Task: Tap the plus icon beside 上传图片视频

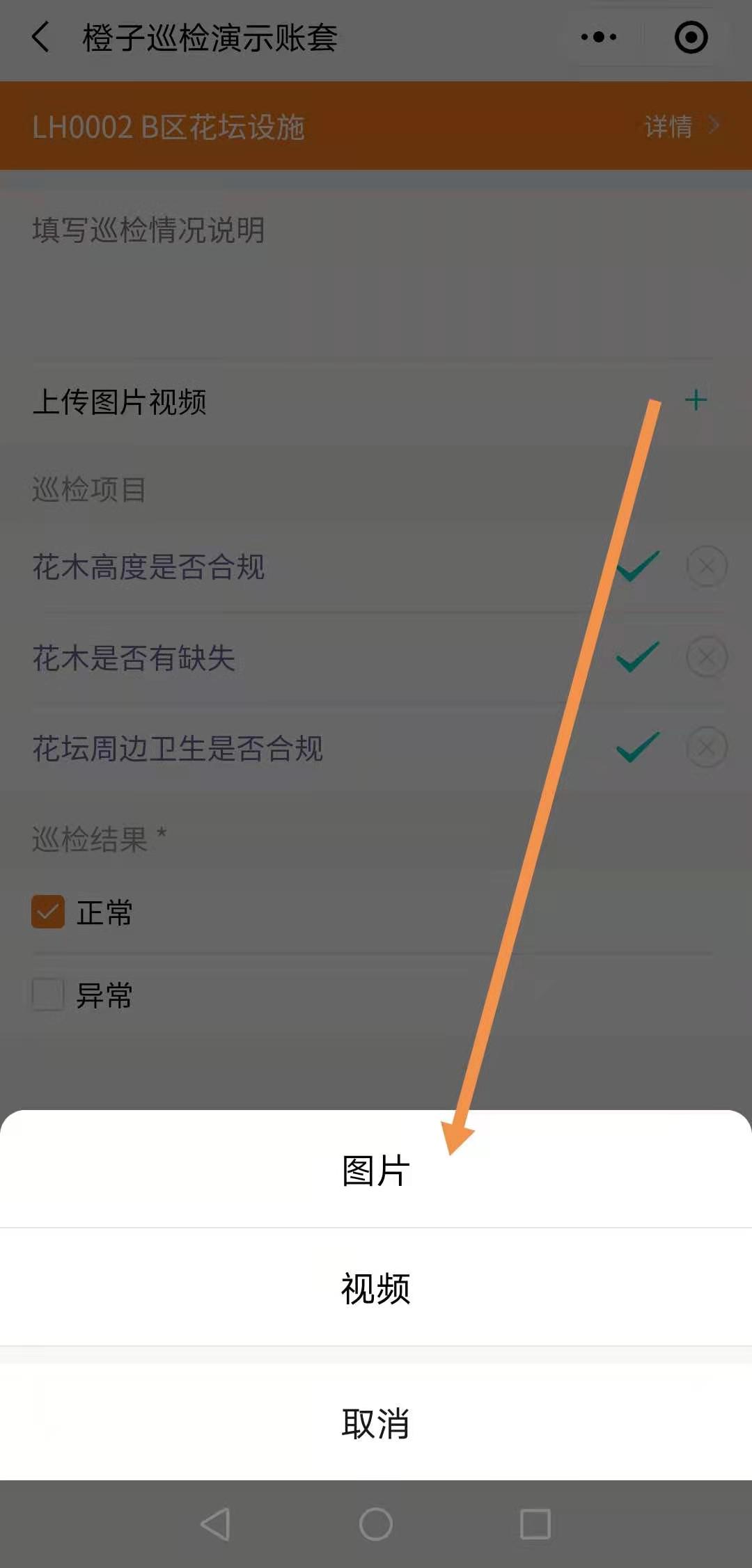Action: point(696,400)
